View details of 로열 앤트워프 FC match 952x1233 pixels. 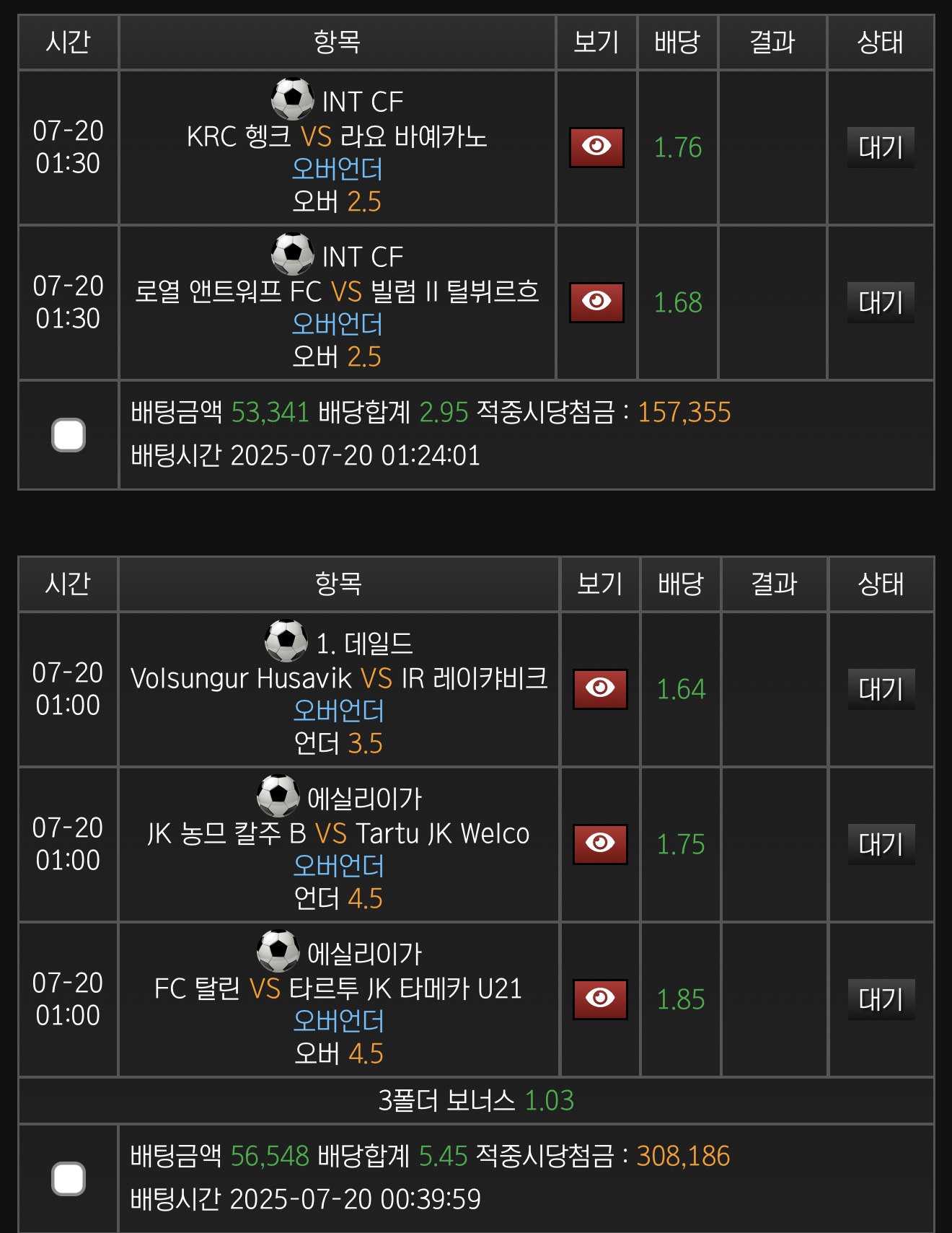[596, 302]
